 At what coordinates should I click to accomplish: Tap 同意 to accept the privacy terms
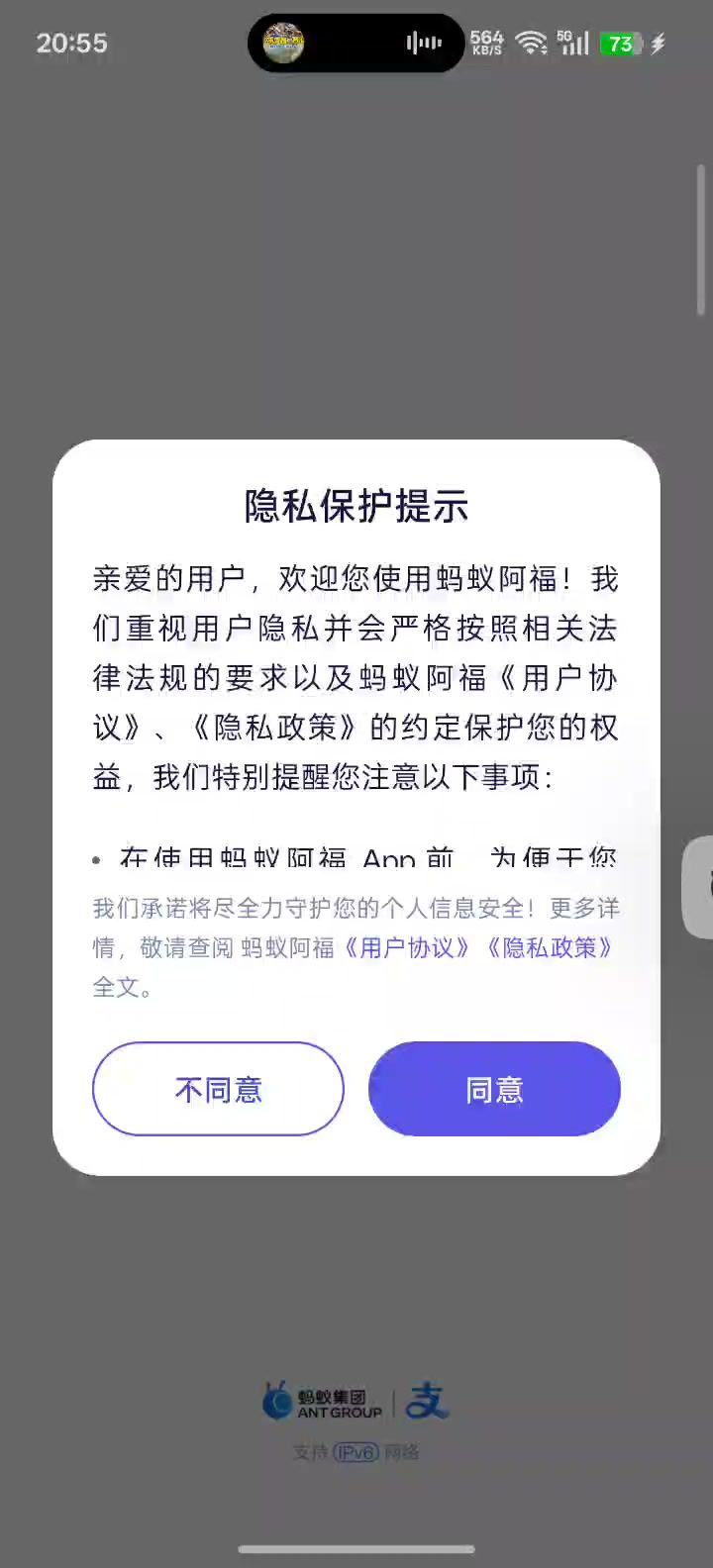coord(494,1089)
